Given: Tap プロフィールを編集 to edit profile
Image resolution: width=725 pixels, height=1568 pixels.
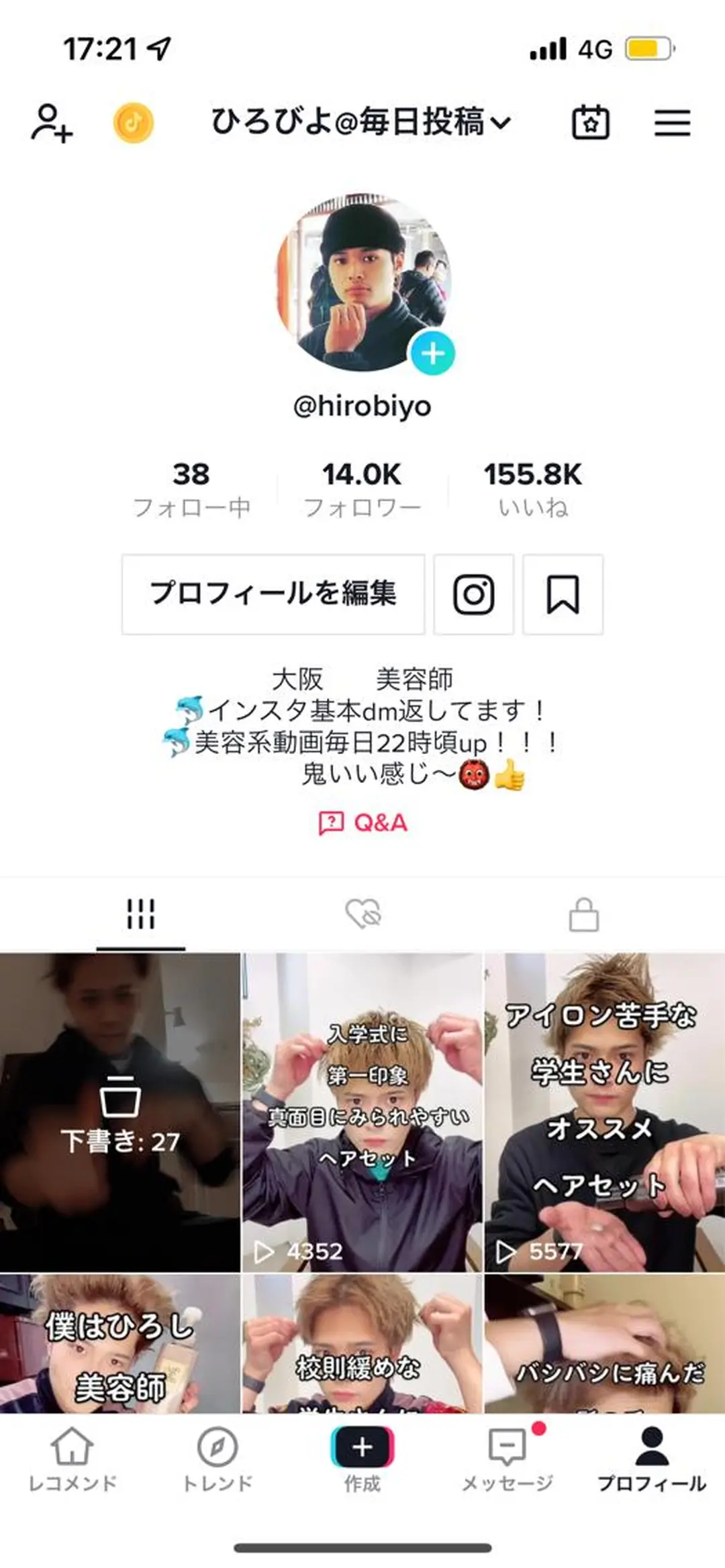Looking at the screenshot, I should tap(273, 594).
